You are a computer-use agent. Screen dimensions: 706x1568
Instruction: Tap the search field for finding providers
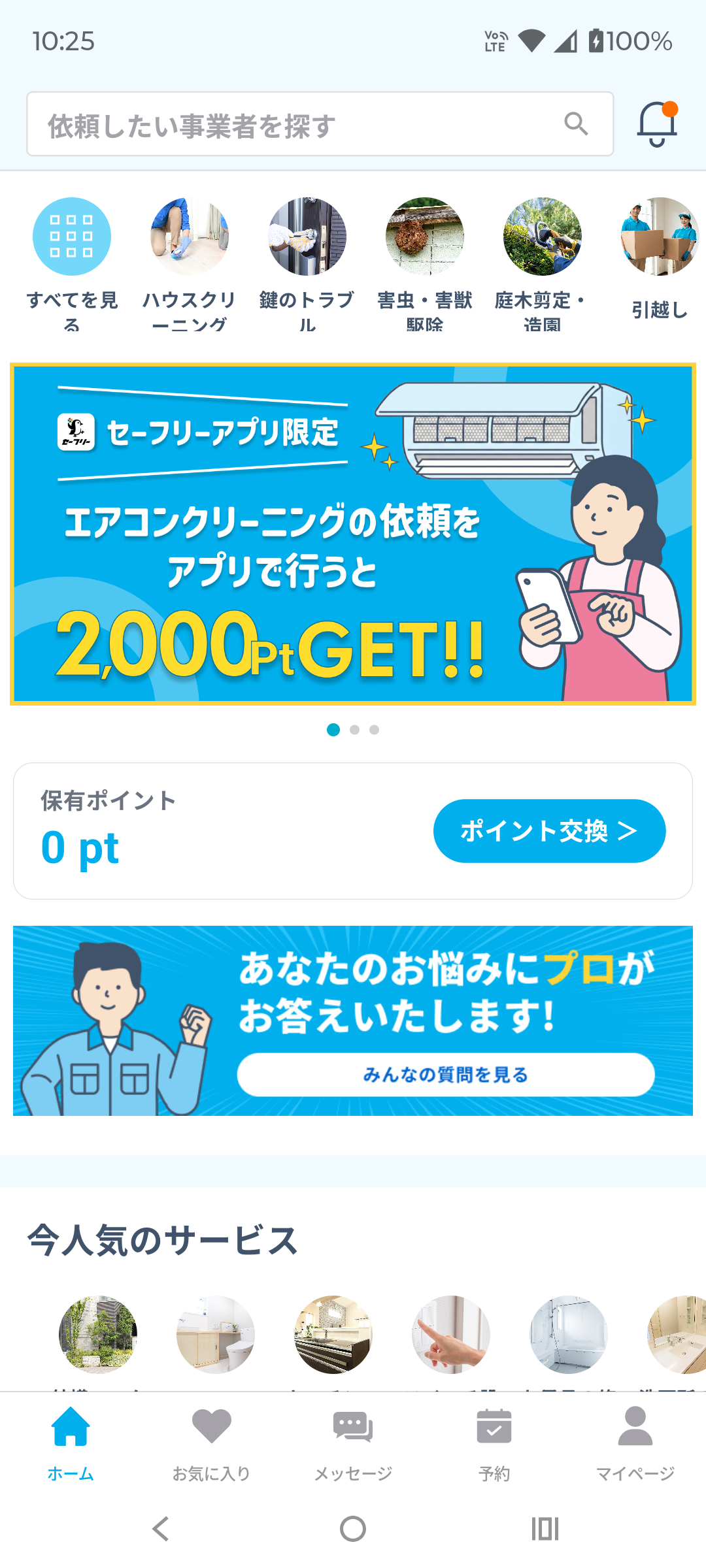(x=320, y=124)
